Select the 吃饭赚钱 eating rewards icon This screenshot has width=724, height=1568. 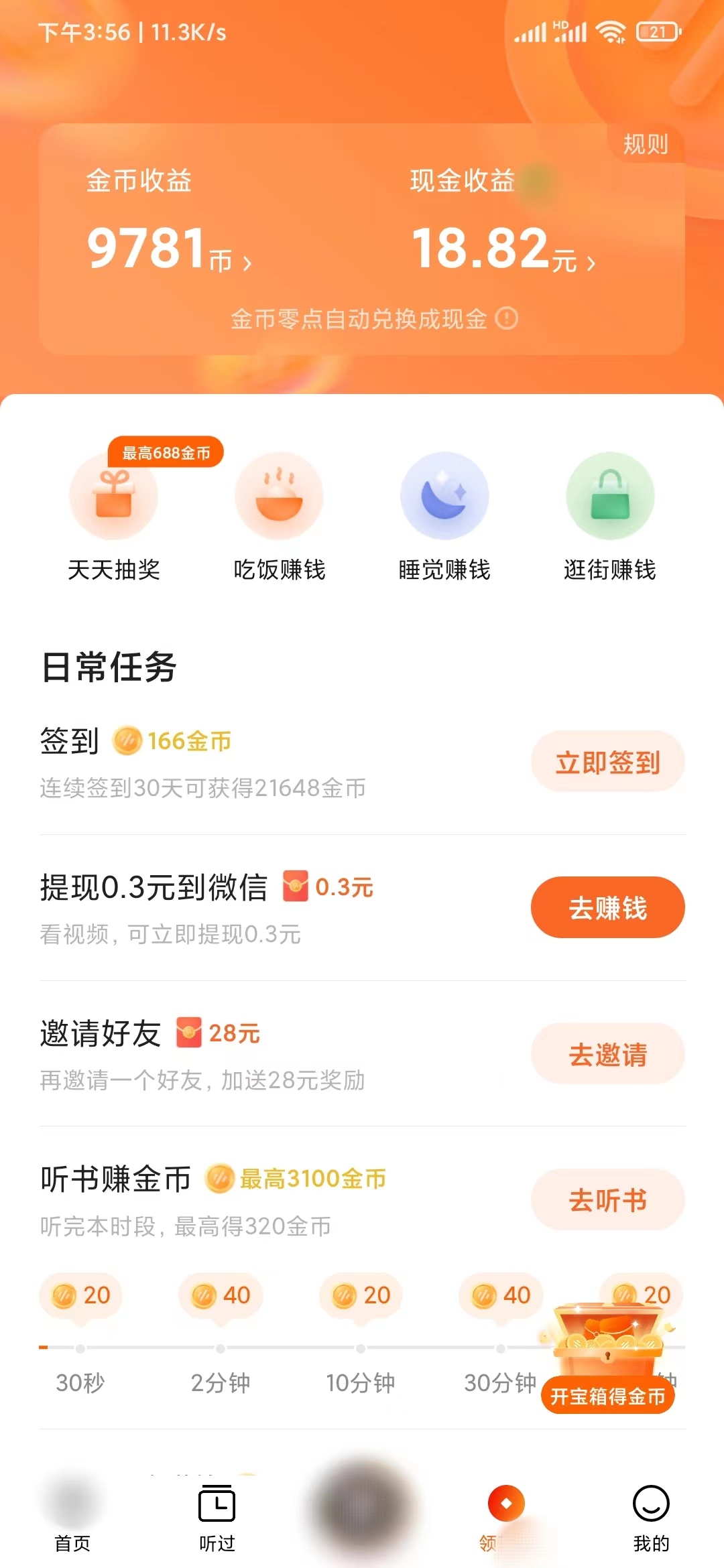278,496
